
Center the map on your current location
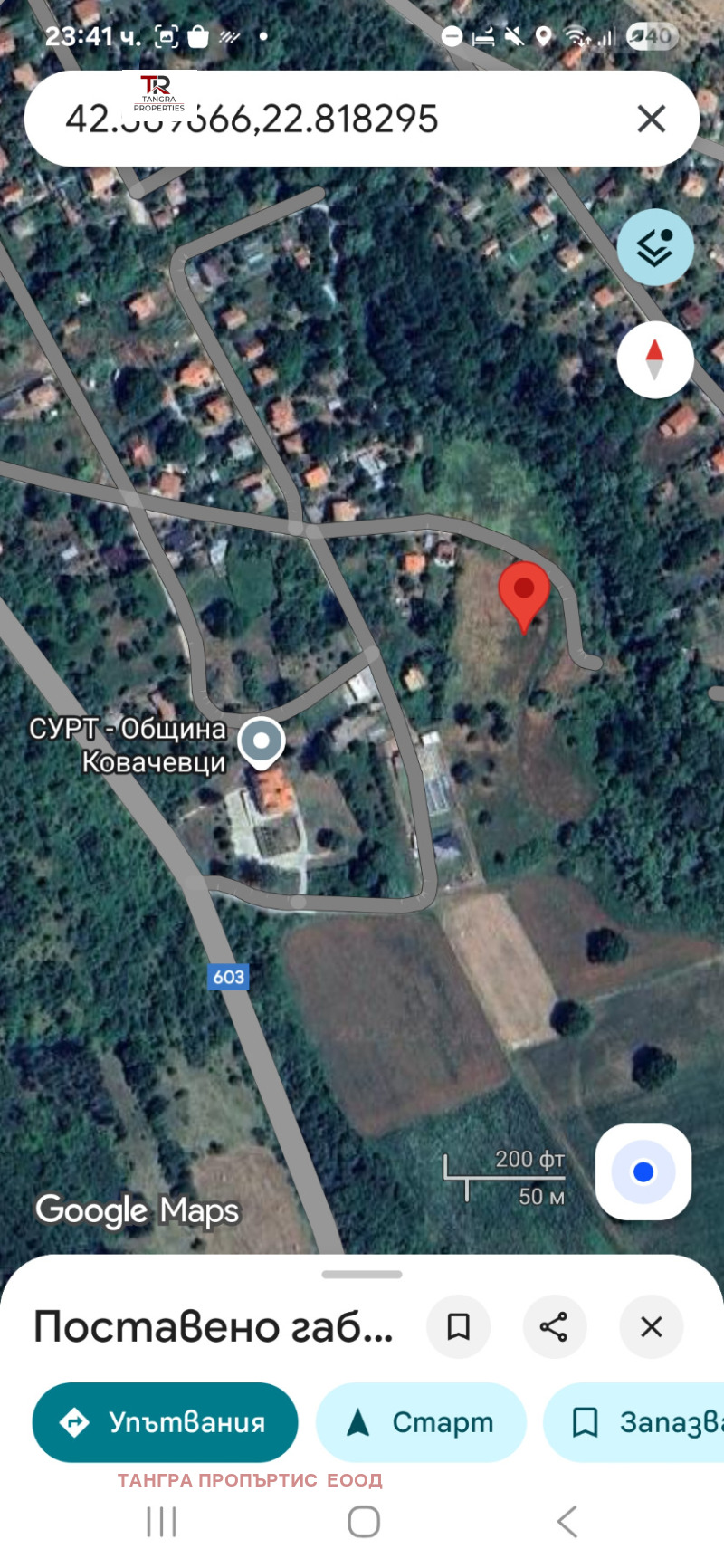643,1171
